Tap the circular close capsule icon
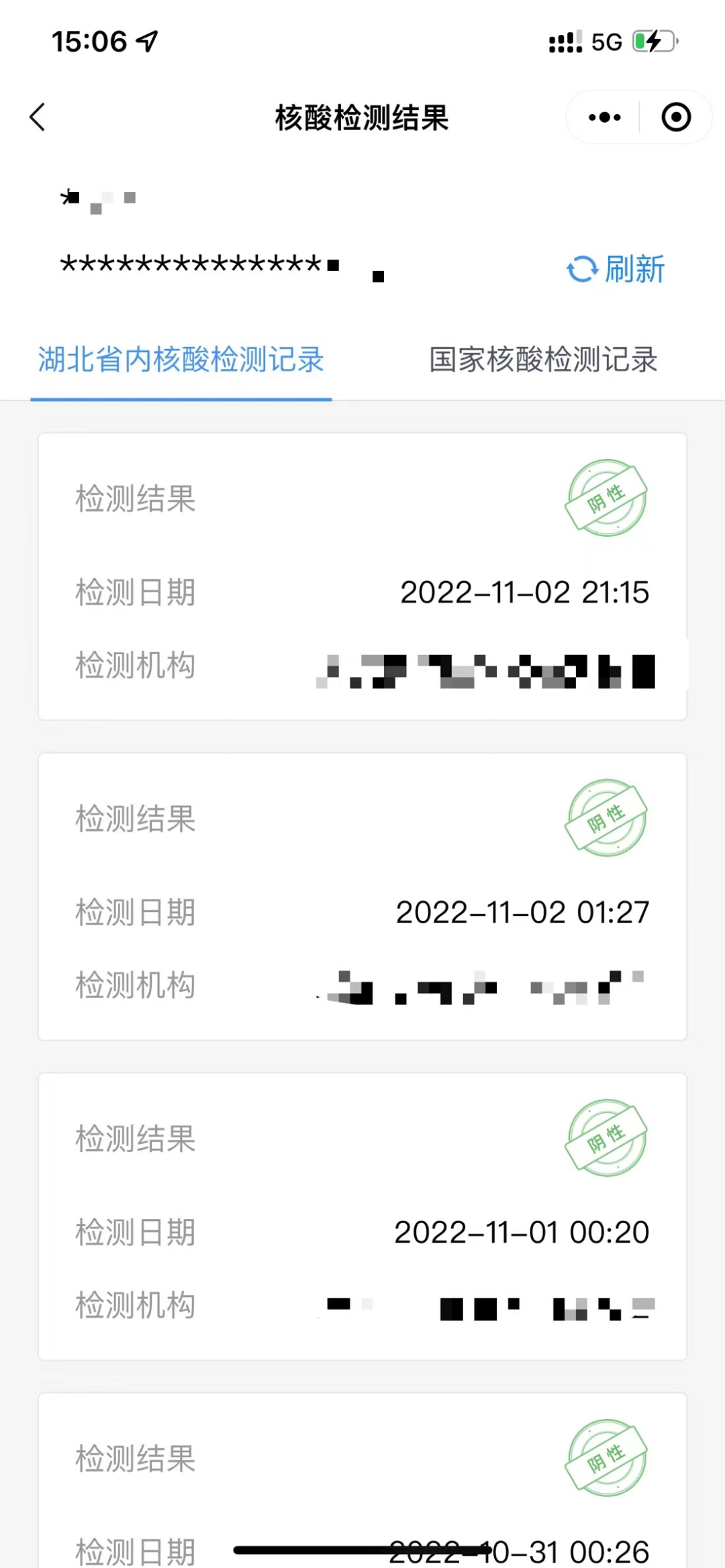 pyautogui.click(x=676, y=117)
